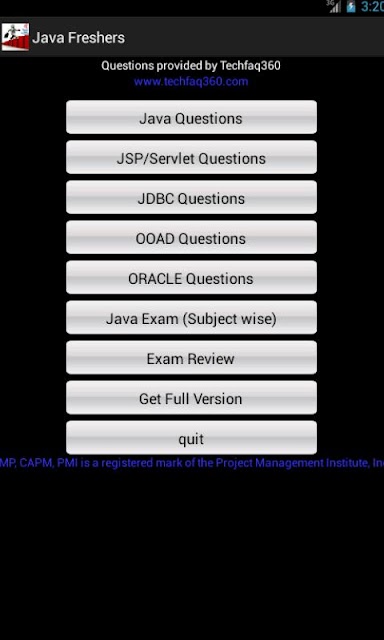Go to OOAD Questions
384x640 pixels.
(191, 237)
